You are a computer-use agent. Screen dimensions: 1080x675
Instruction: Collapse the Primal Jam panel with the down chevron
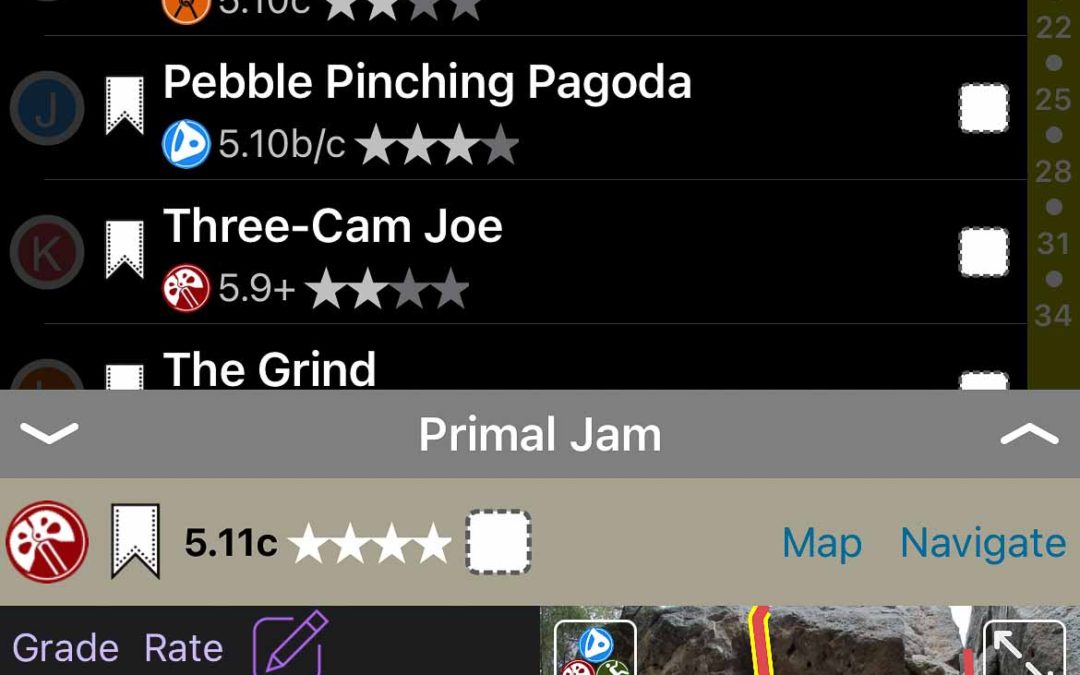coord(48,434)
